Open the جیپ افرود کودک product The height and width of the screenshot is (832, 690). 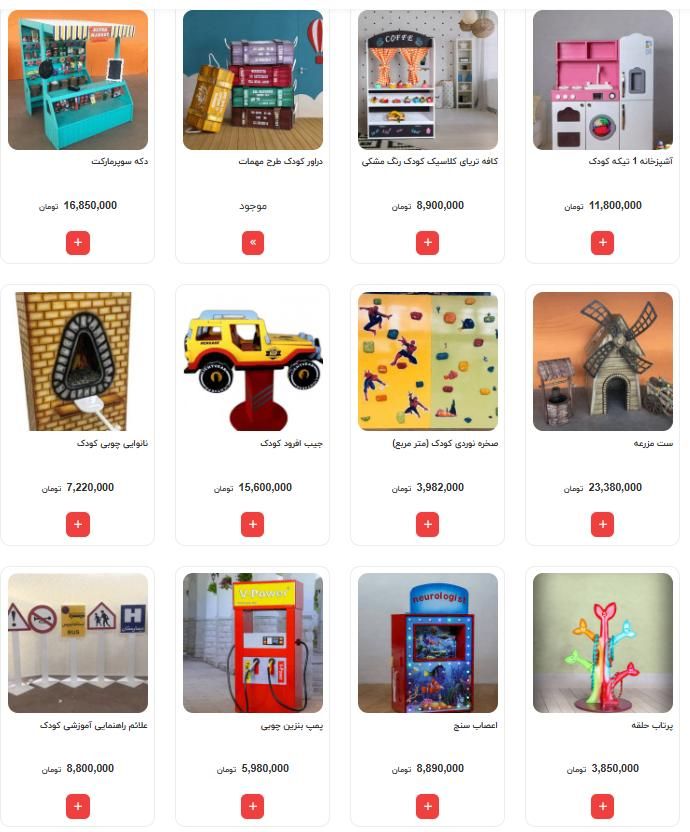[x=252, y=362]
